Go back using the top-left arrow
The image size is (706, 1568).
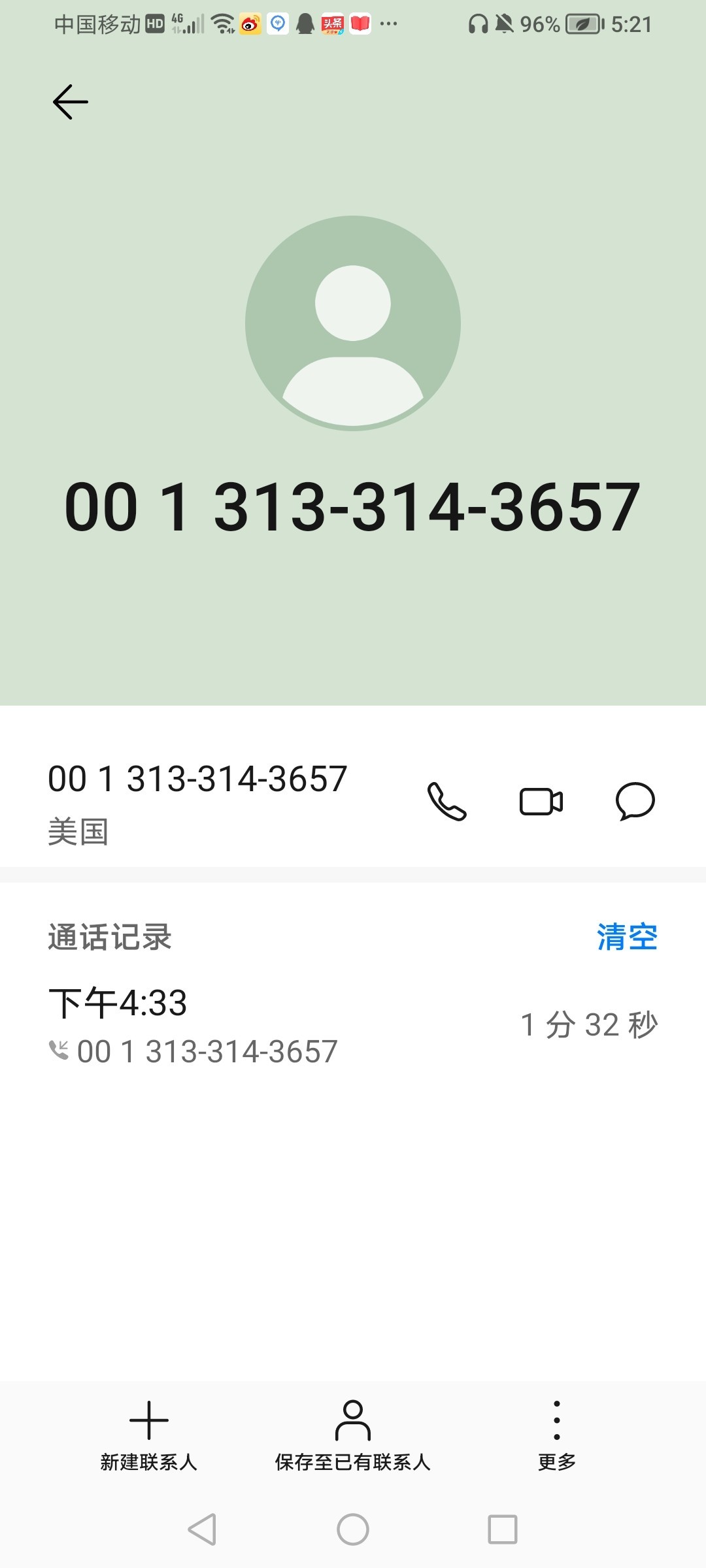(71, 102)
